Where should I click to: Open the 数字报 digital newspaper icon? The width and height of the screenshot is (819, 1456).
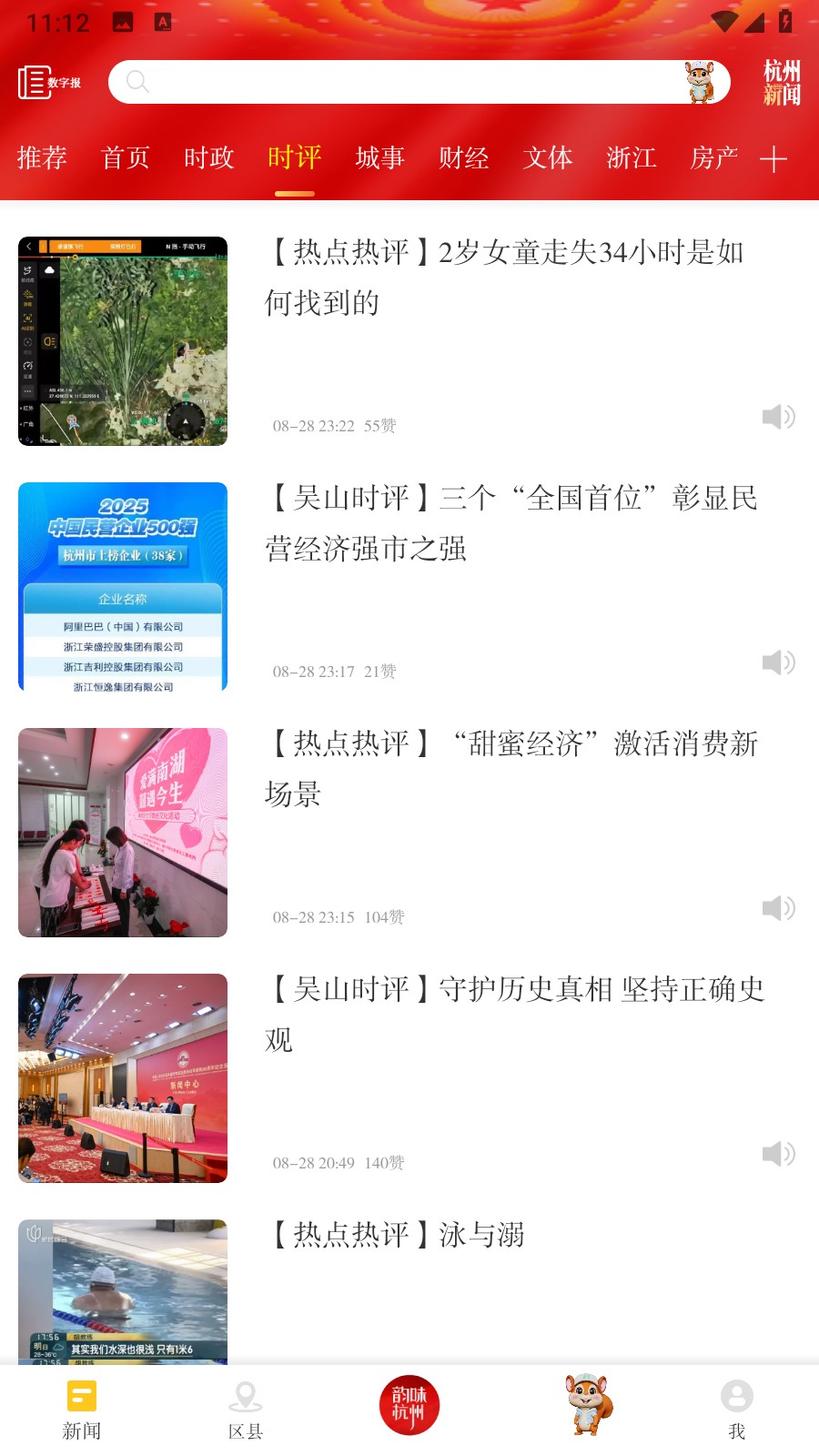(33, 80)
